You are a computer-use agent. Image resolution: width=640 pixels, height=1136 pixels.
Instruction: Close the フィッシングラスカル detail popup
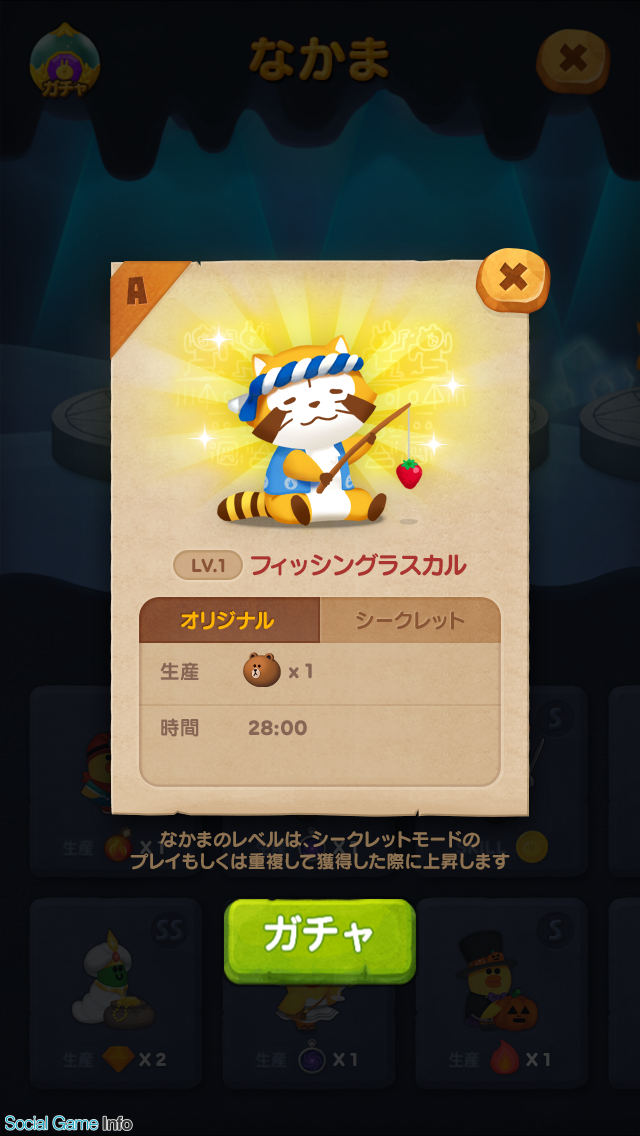[x=513, y=279]
